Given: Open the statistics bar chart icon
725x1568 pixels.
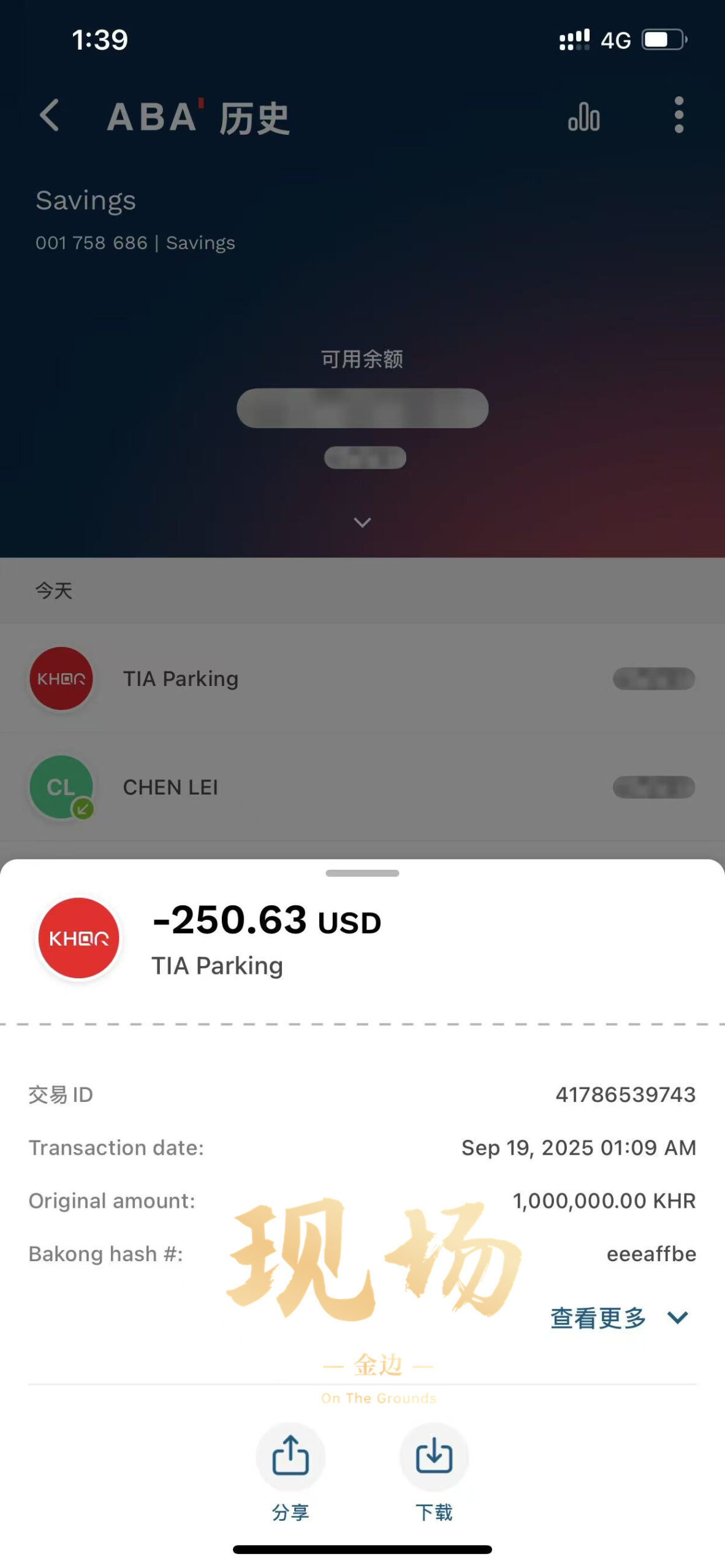Looking at the screenshot, I should point(583,116).
